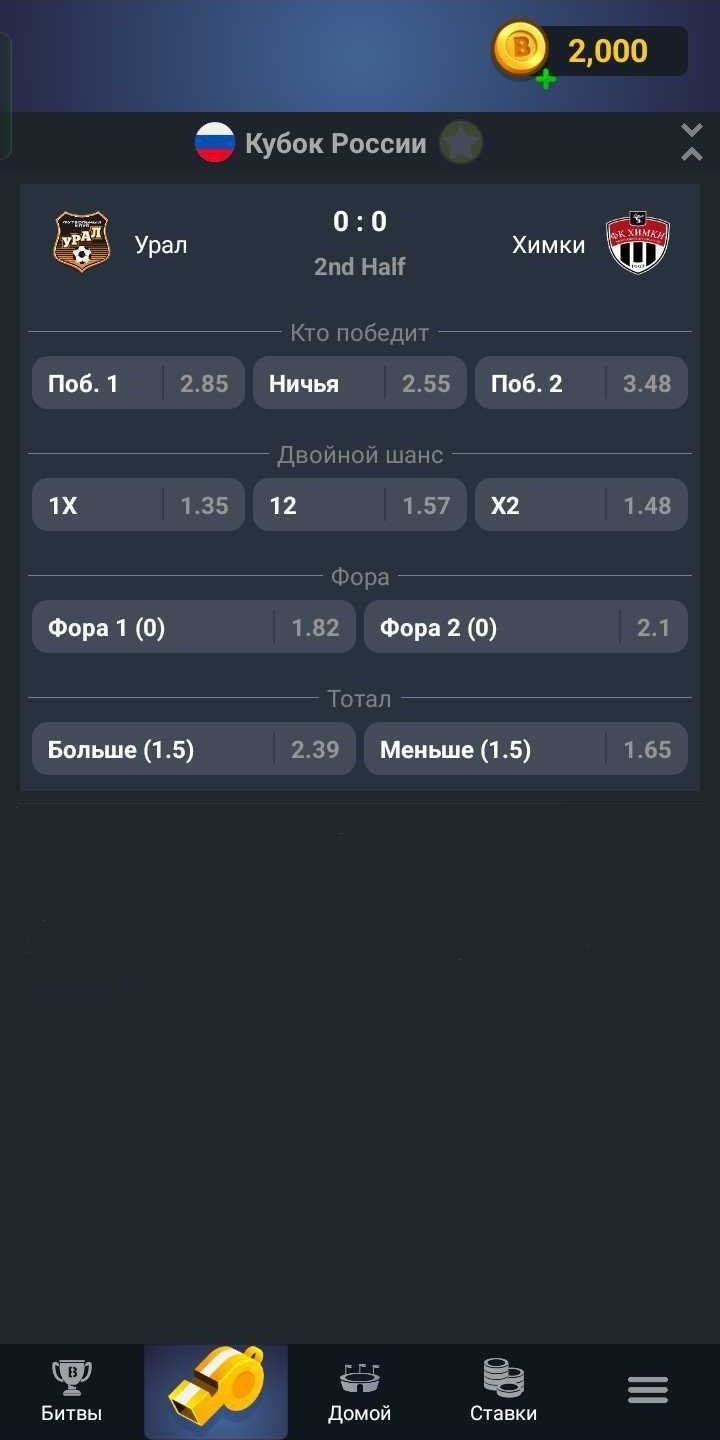Switch to the whistle live matches tab
The width and height of the screenshot is (720, 1440).
pyautogui.click(x=216, y=1391)
